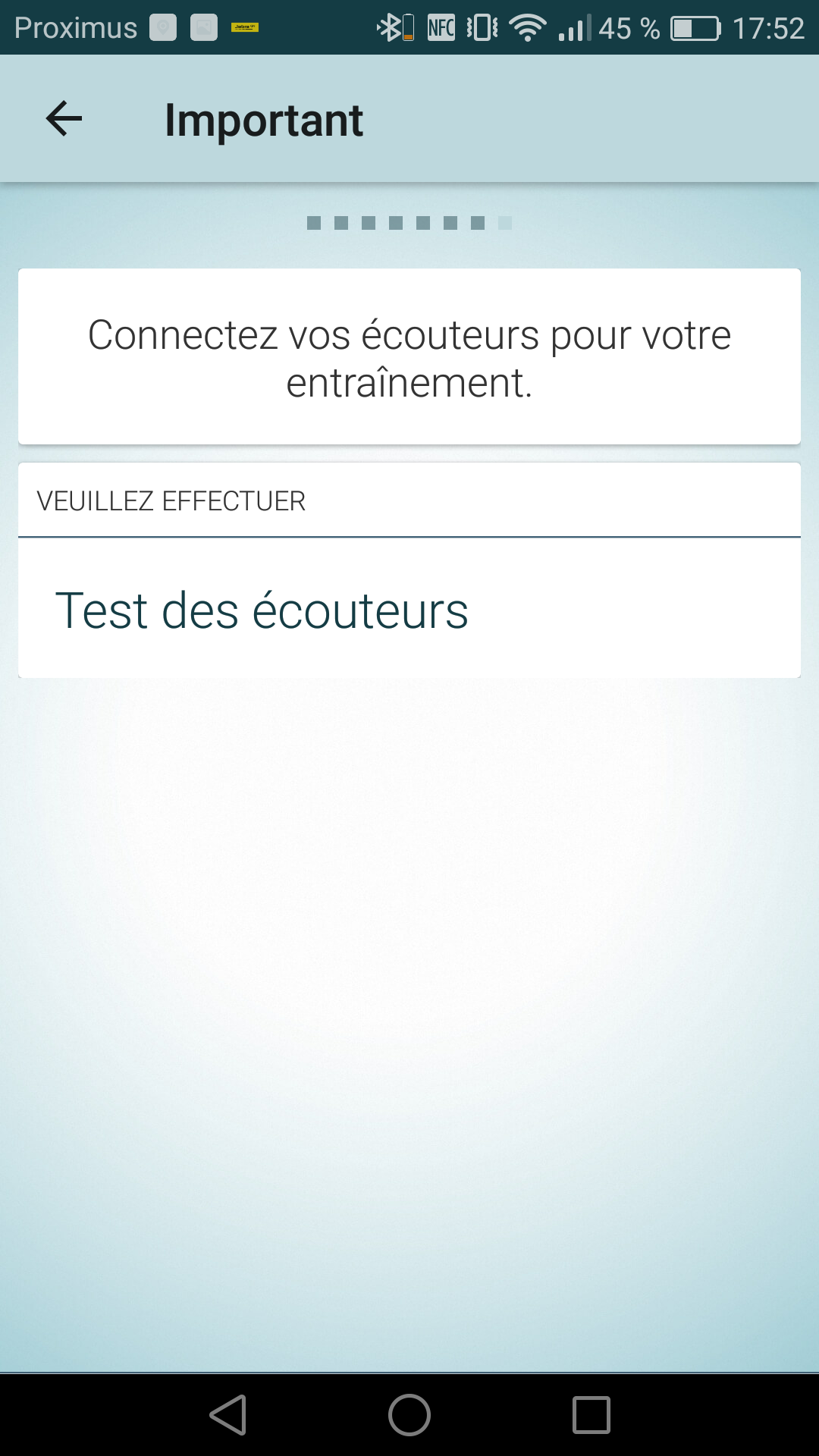Open the recent apps overview

point(591,1415)
